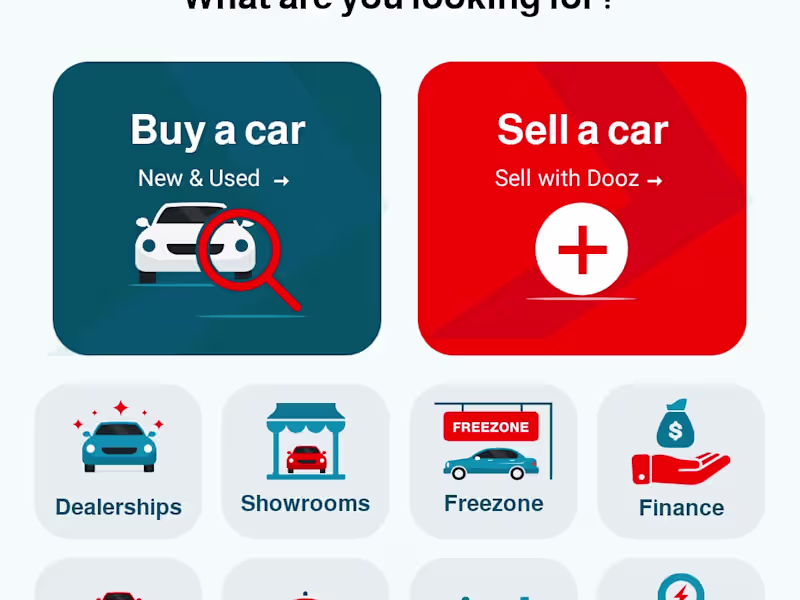Open the Sell a car card
Image resolution: width=800 pixels, height=600 pixels.
[x=582, y=208]
